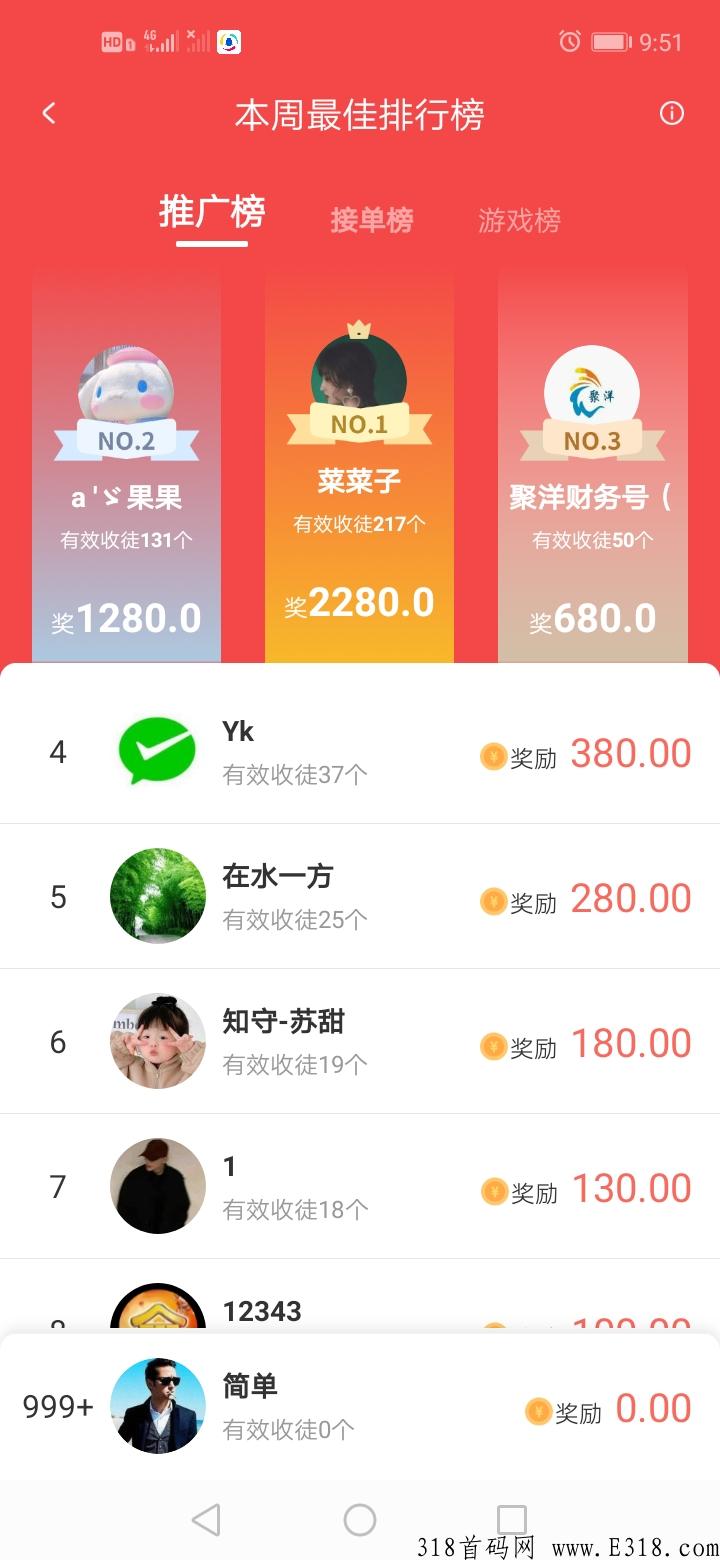This screenshot has width=720, height=1560.
Task: Switch to the 接单榜 tab
Action: tap(372, 220)
